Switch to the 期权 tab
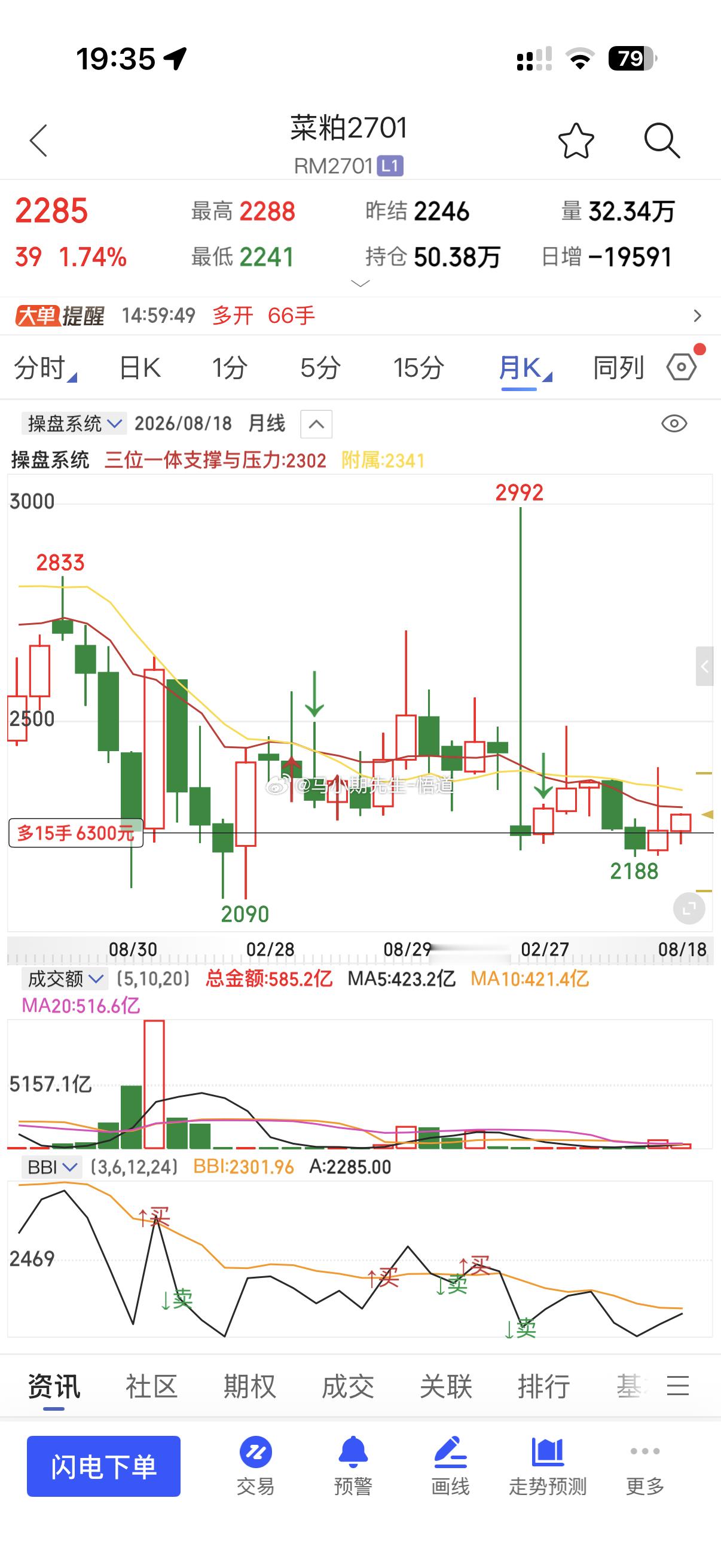Screen dimensions: 721x1568 (249, 1387)
